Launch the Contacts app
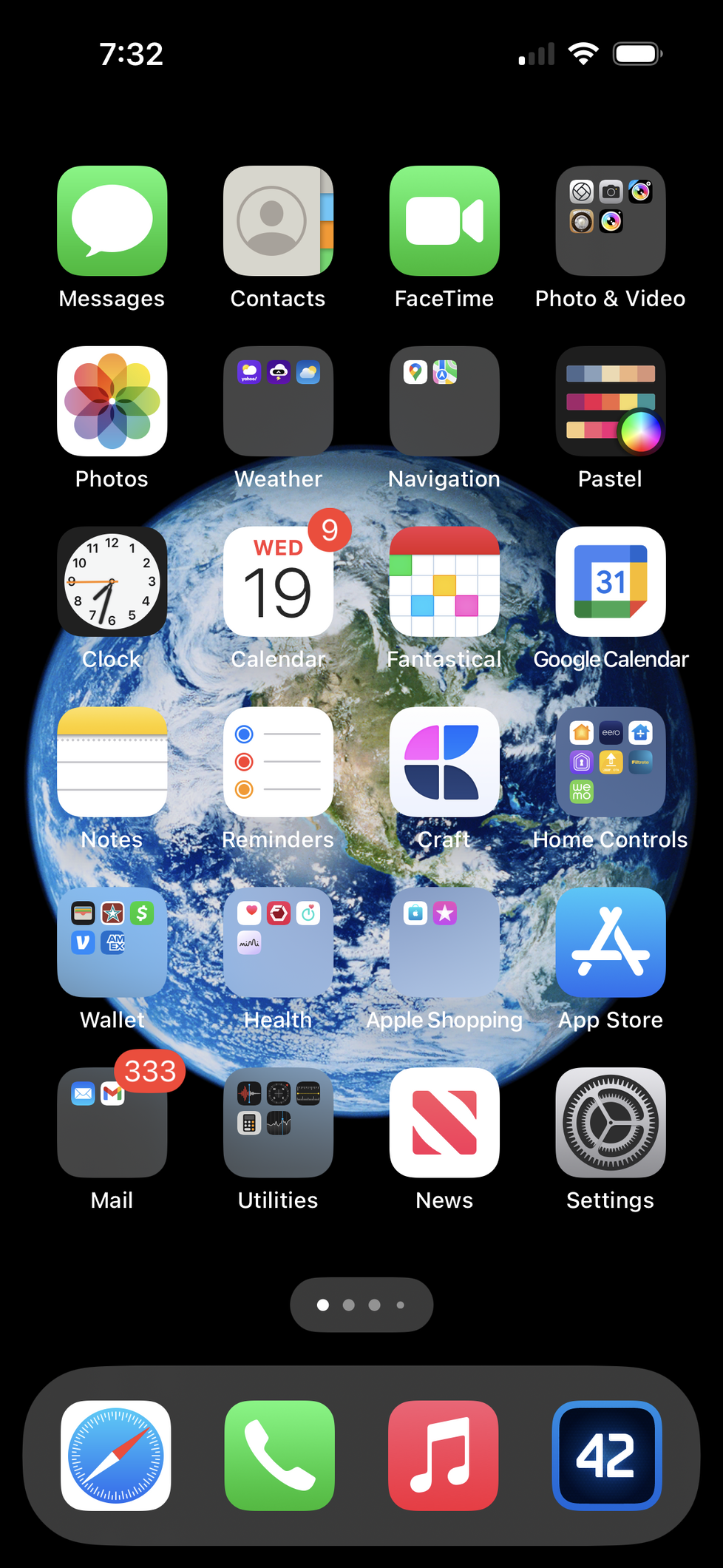This screenshot has height=1568, width=723. point(278,220)
